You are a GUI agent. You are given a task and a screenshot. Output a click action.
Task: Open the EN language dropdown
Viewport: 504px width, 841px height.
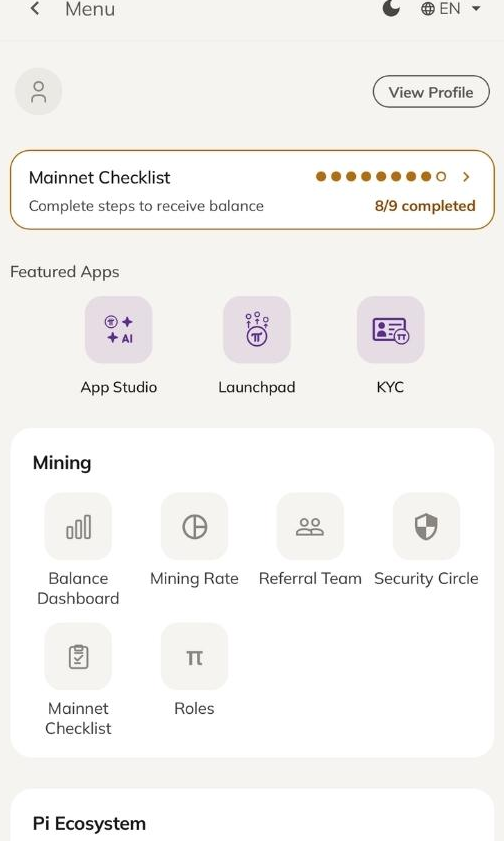point(450,9)
